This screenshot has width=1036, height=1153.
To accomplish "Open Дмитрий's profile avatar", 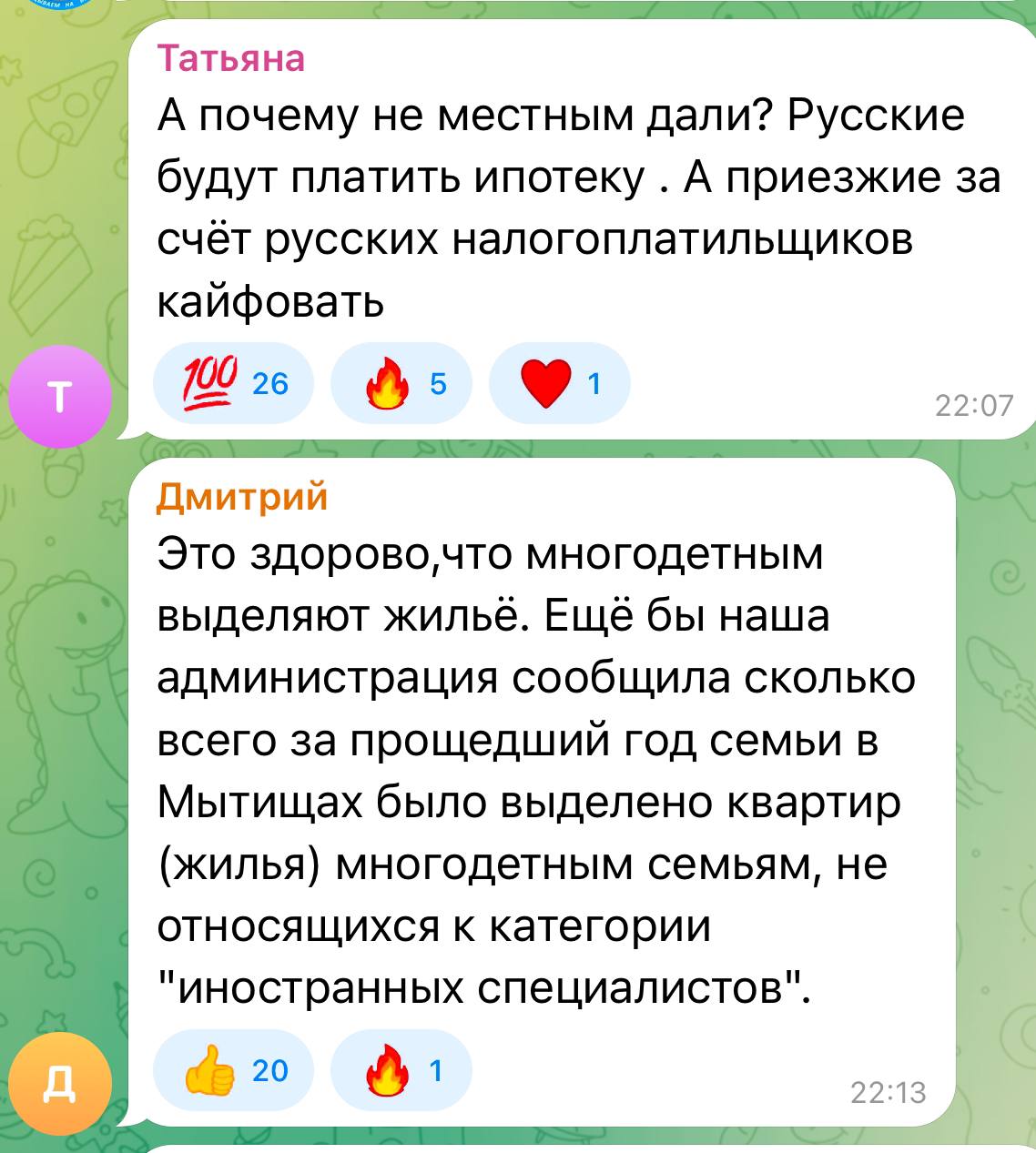I will [59, 1085].
